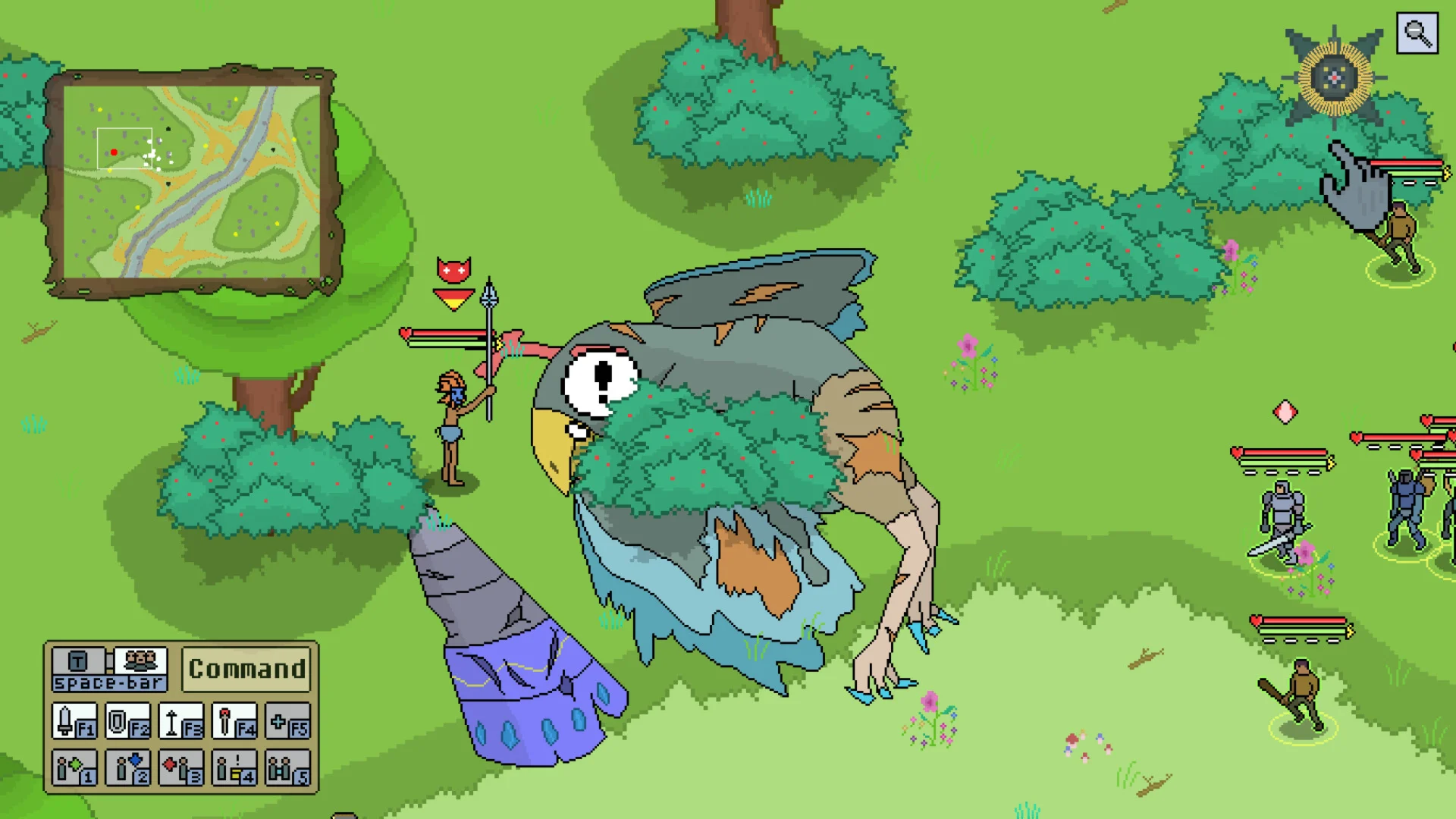
Task: Choose command 4 with exclamation flag
Action: point(234,768)
